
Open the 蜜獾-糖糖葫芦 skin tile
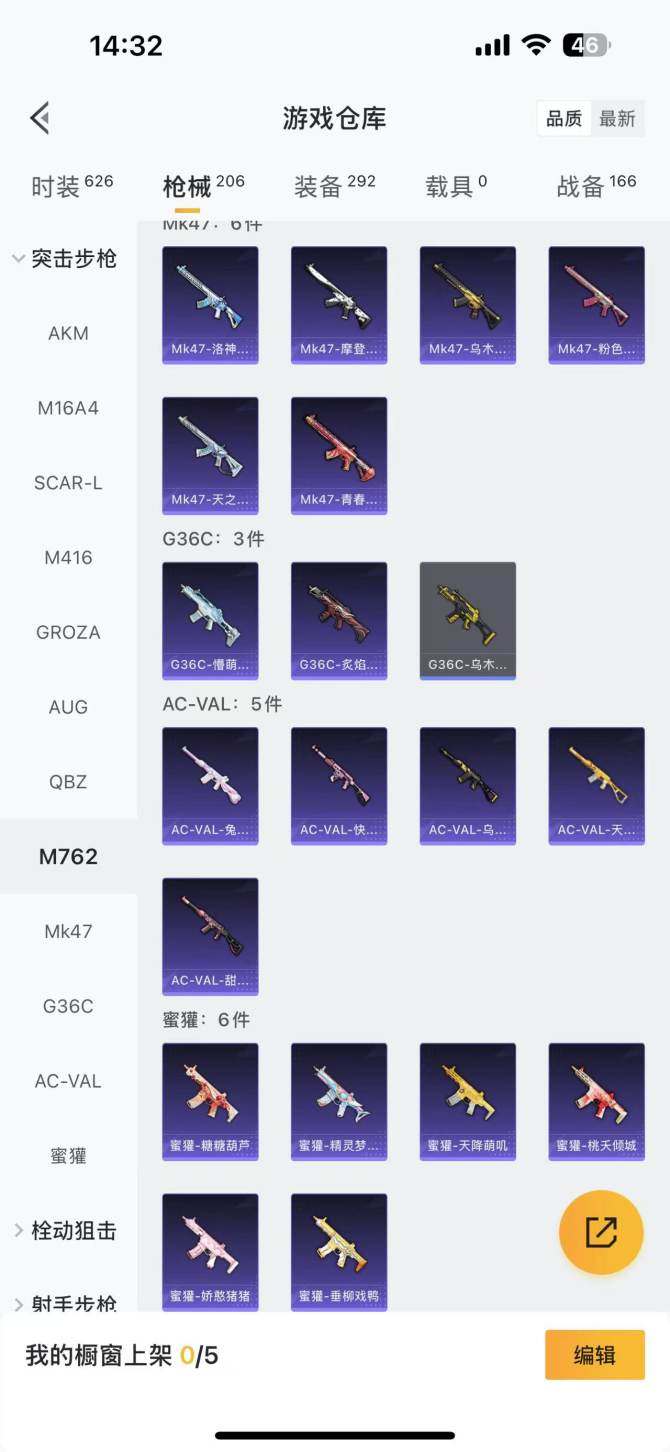pos(210,1101)
